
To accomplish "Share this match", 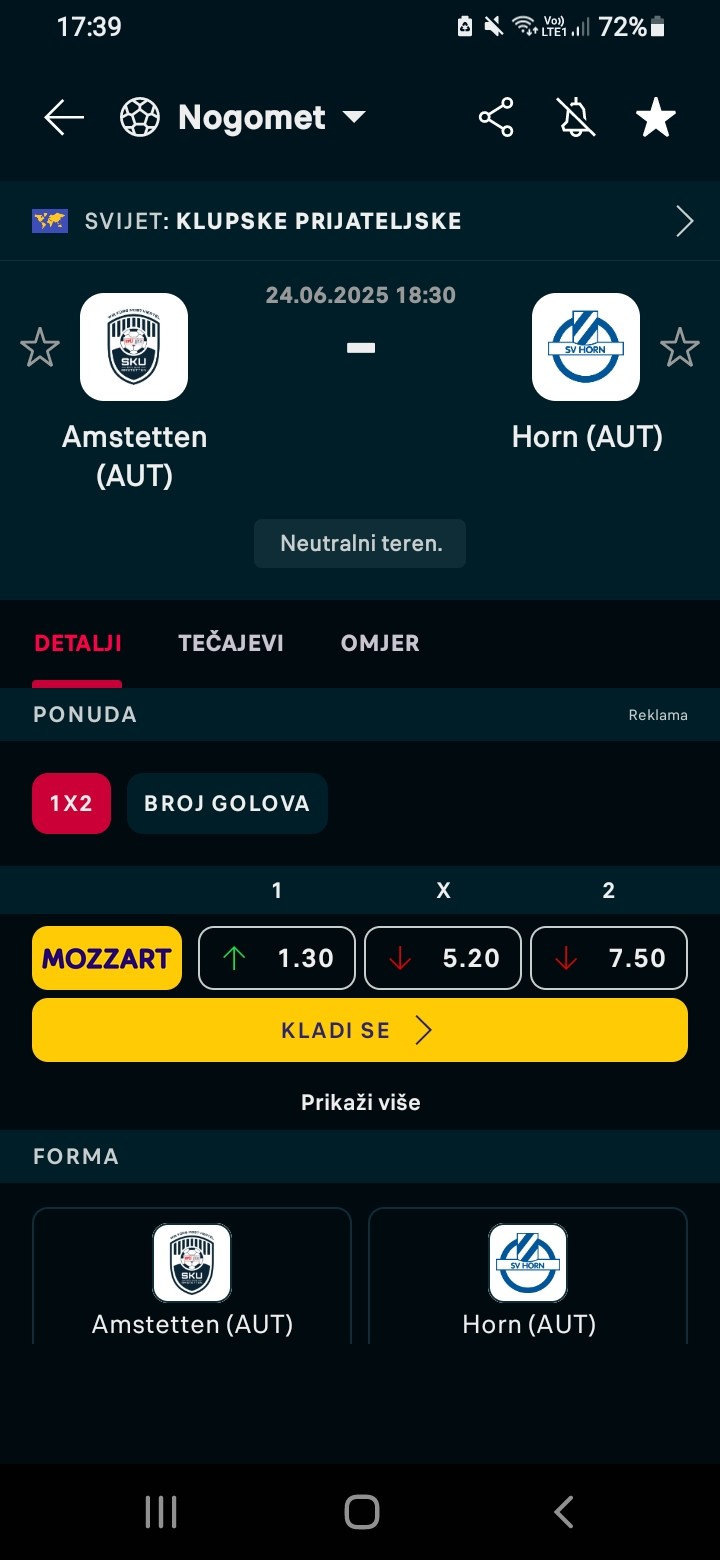I will pyautogui.click(x=496, y=118).
